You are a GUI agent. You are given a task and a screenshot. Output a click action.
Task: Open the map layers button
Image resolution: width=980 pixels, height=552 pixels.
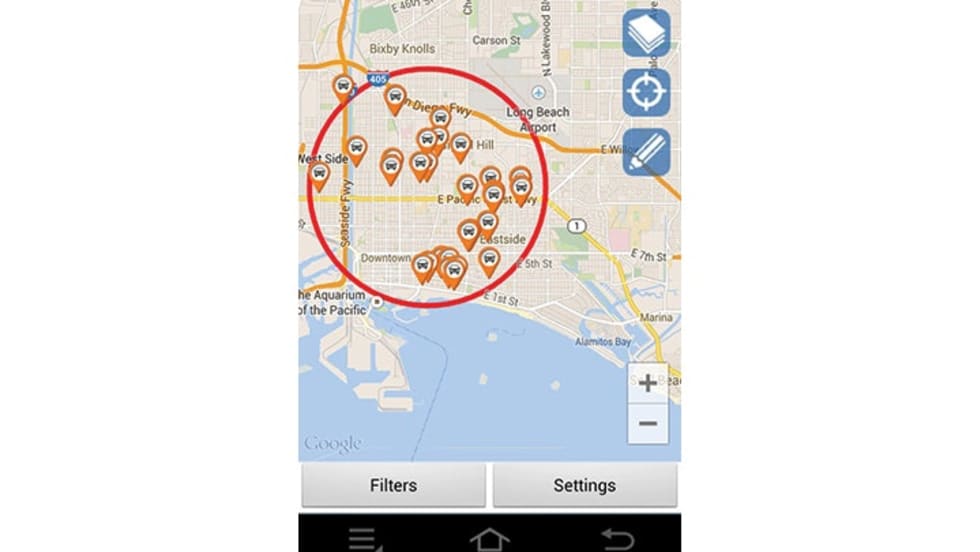point(646,34)
